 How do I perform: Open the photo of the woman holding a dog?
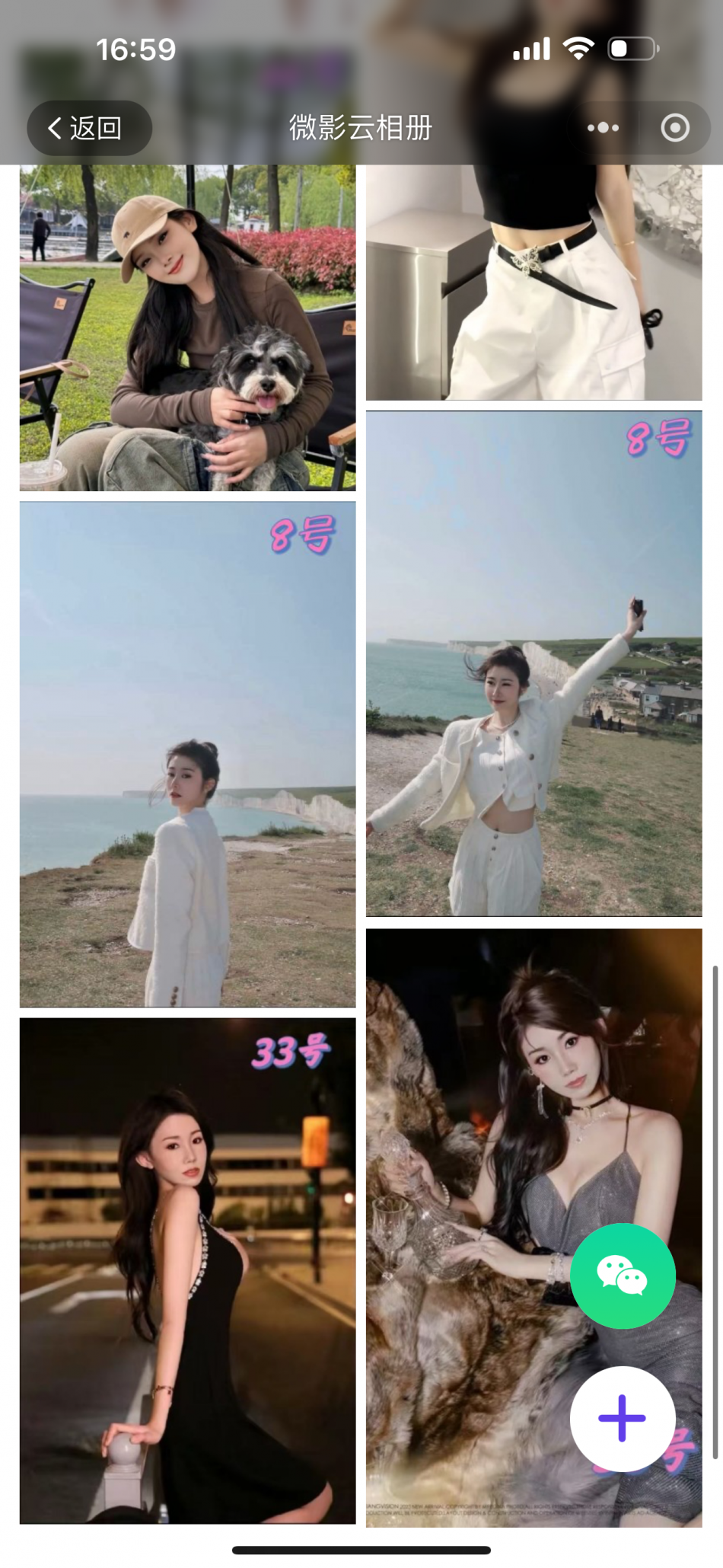click(187, 327)
